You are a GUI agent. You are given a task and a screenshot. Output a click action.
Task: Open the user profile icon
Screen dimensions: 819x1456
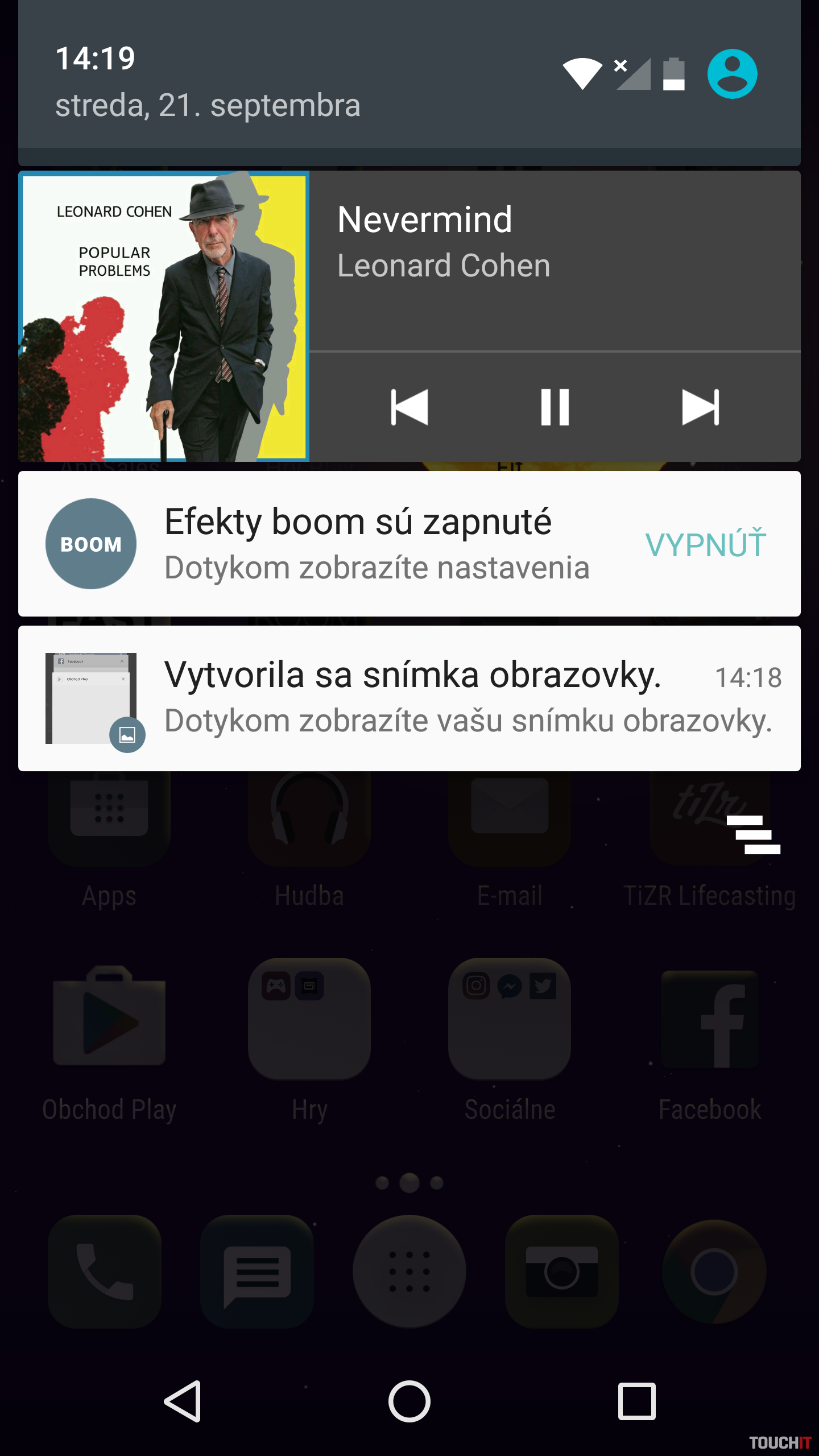(x=732, y=74)
